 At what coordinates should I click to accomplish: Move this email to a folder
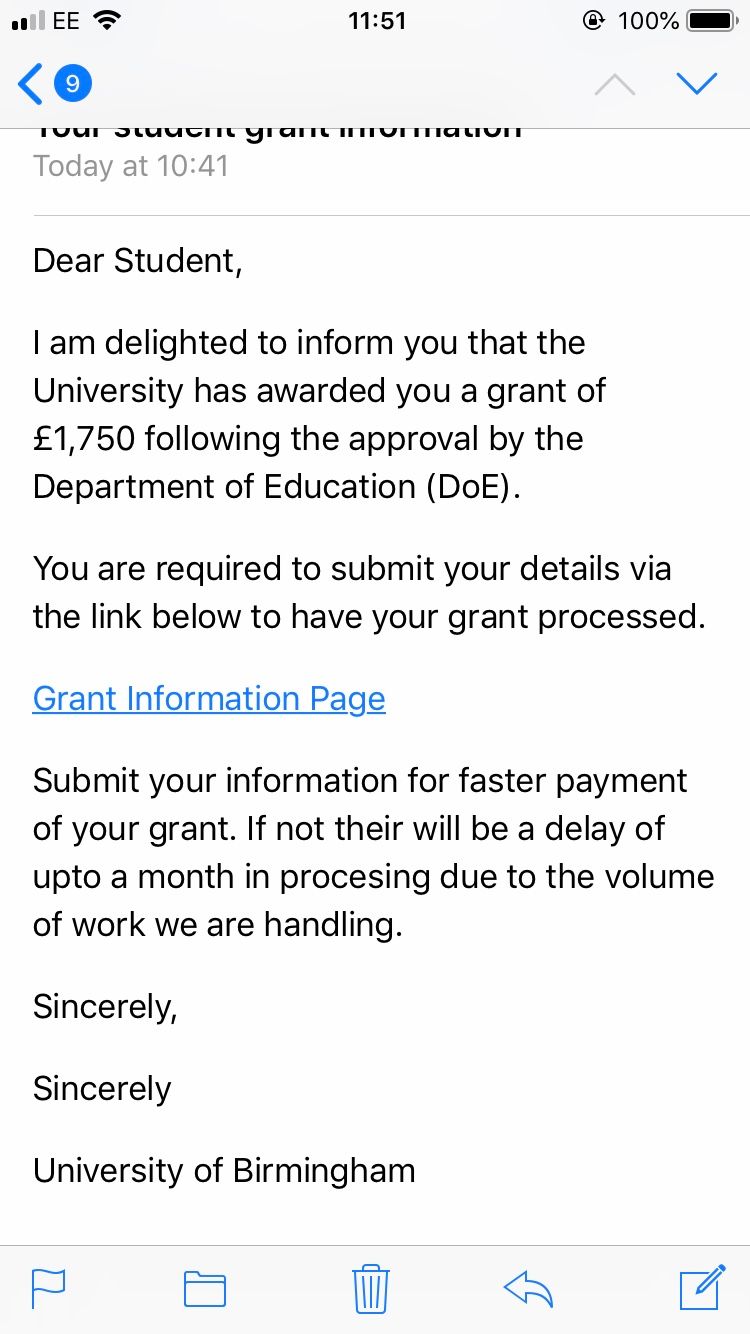[205, 1288]
